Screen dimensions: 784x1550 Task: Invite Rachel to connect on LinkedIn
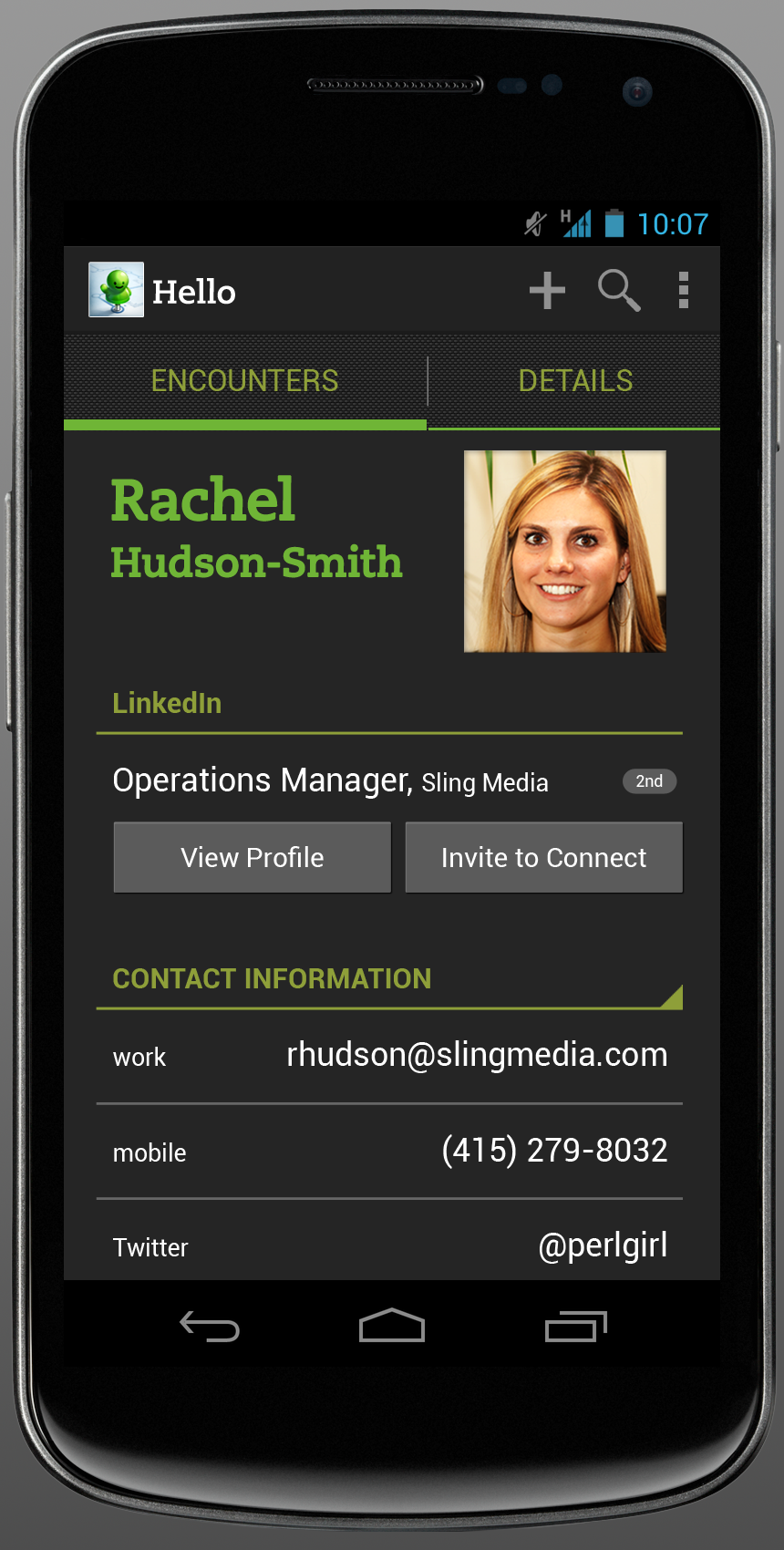click(x=543, y=858)
